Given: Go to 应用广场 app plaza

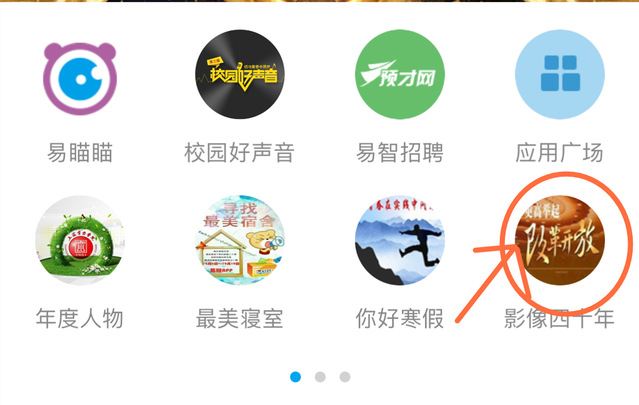Looking at the screenshot, I should pos(559,75).
